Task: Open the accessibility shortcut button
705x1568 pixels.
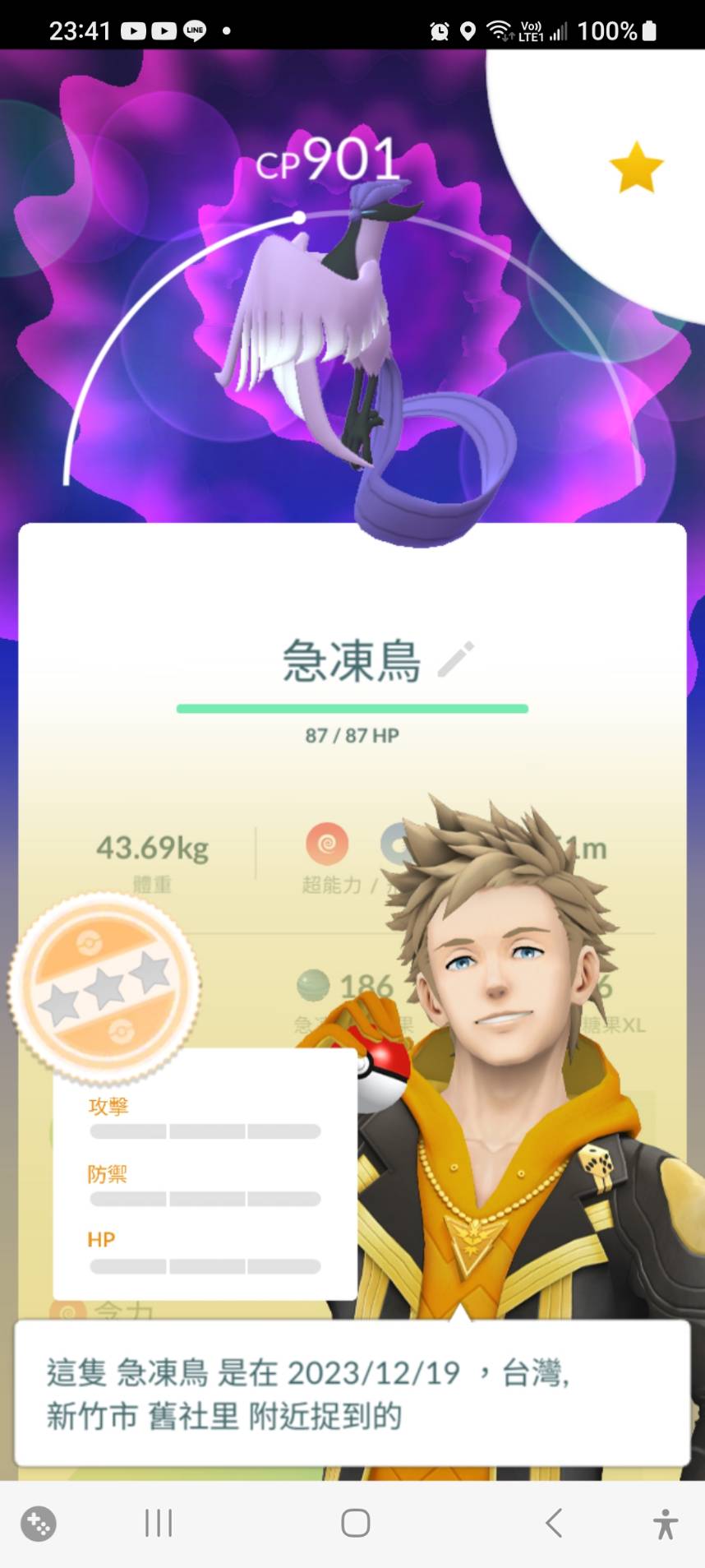Action: 666,1524
